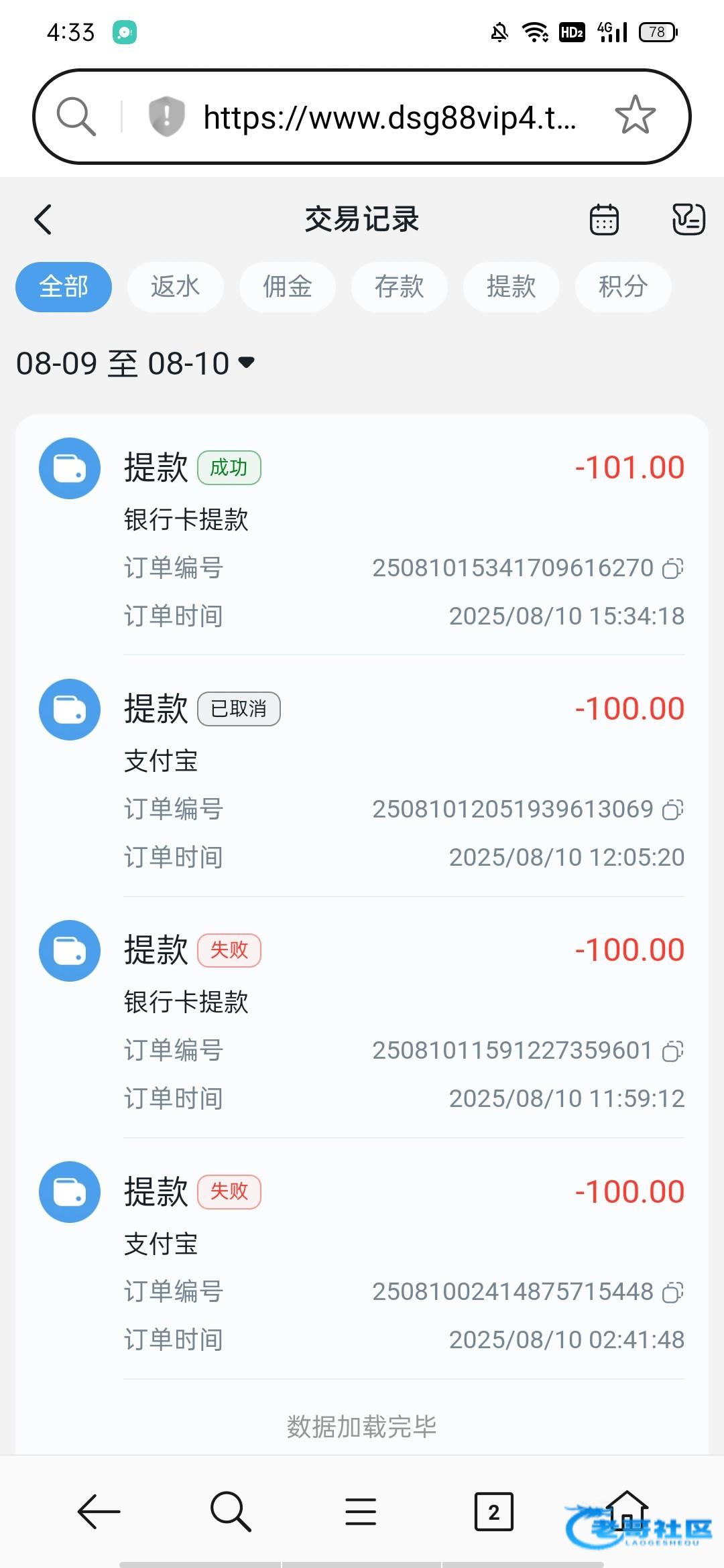Select the 全部 filter chip
Viewport: 724px width, 1568px height.
coord(64,287)
